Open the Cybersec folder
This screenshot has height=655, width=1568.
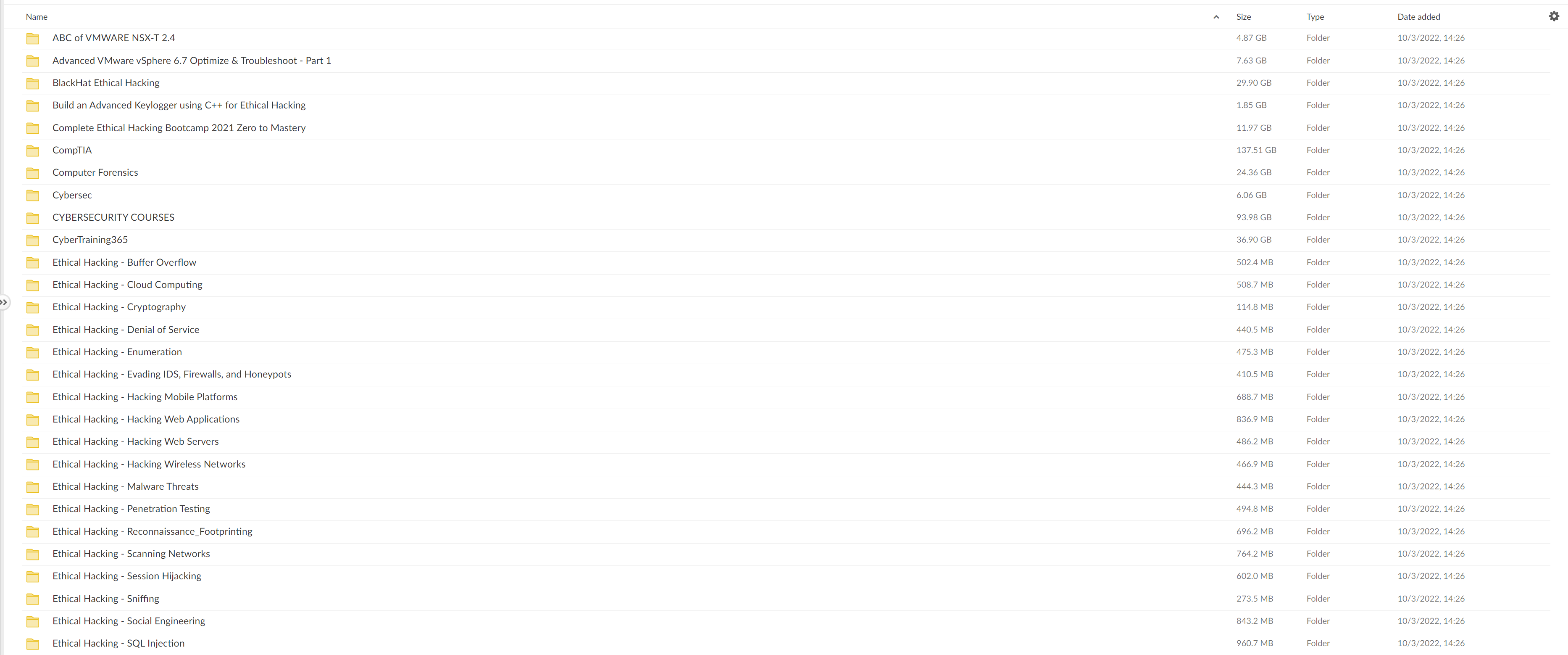72,195
